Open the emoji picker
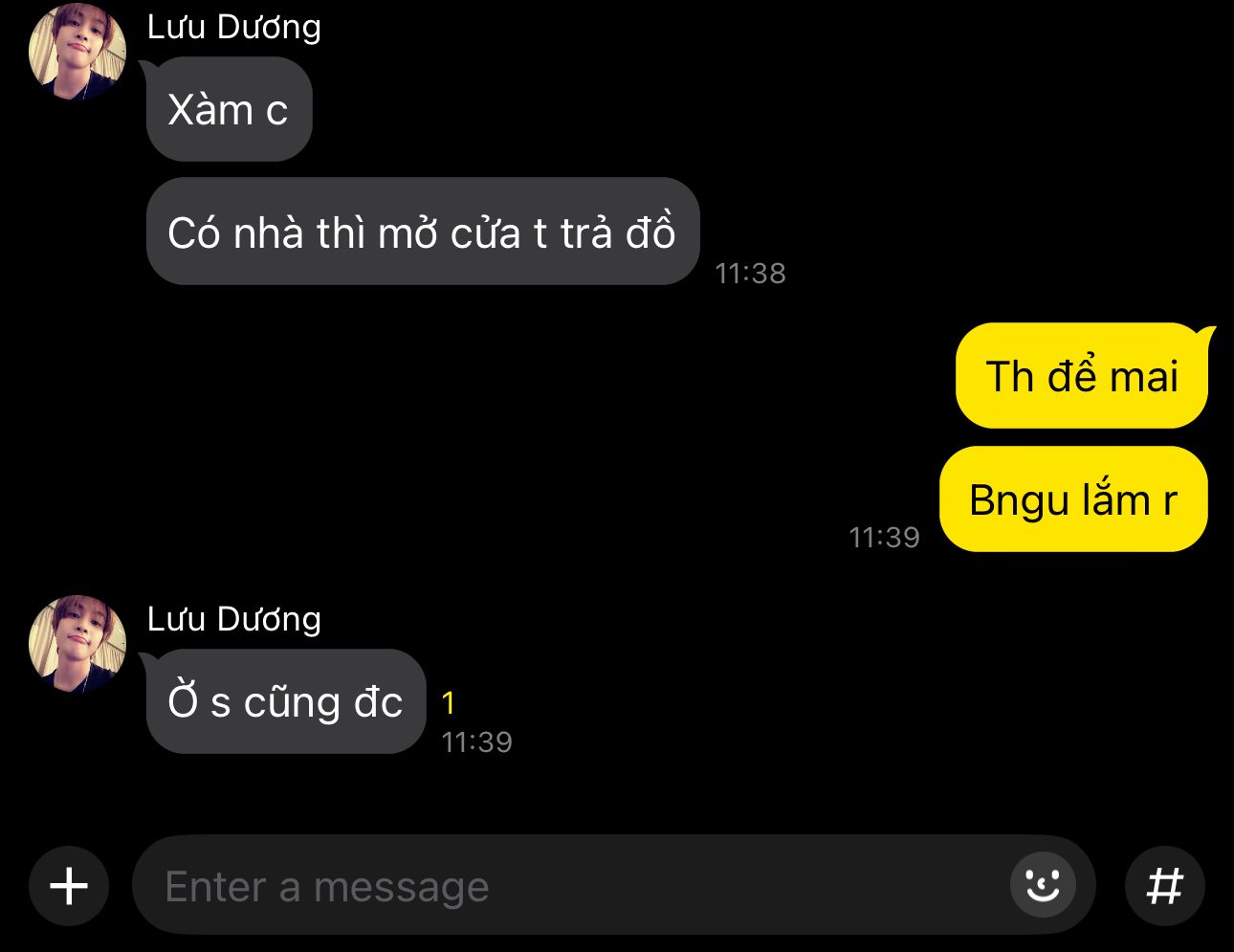The image size is (1234, 952). tap(1043, 884)
